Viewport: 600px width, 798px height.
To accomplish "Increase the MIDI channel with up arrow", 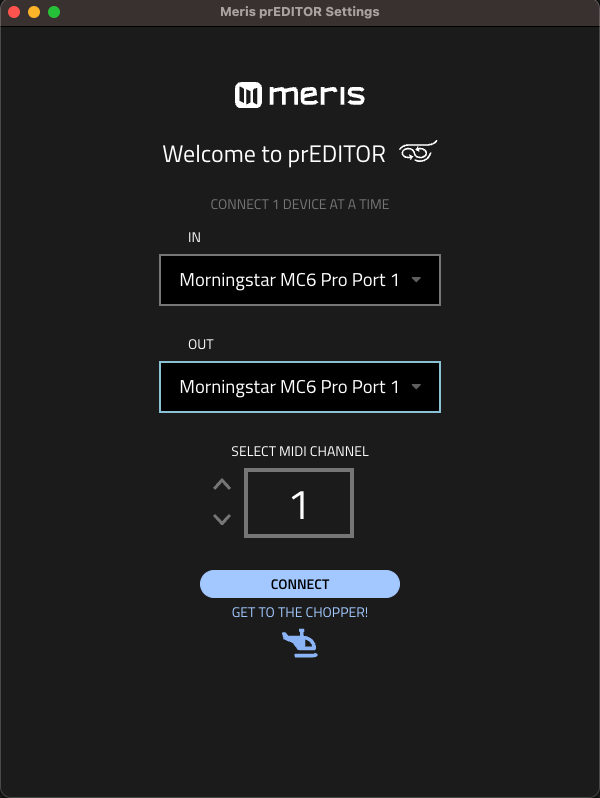I will pos(222,485).
